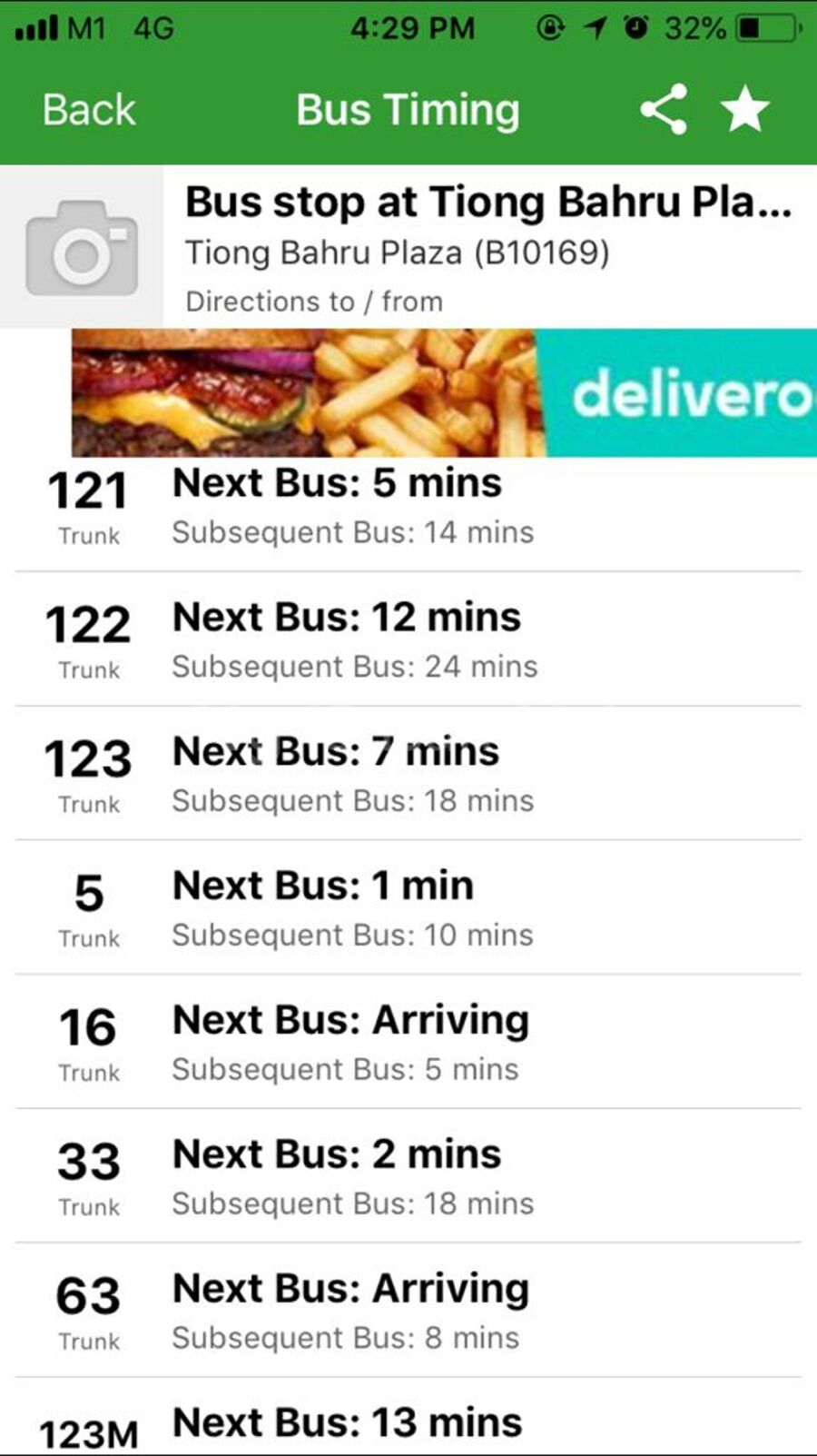Open the Deliveroo ad banner
The height and width of the screenshot is (1456, 817).
(x=444, y=392)
